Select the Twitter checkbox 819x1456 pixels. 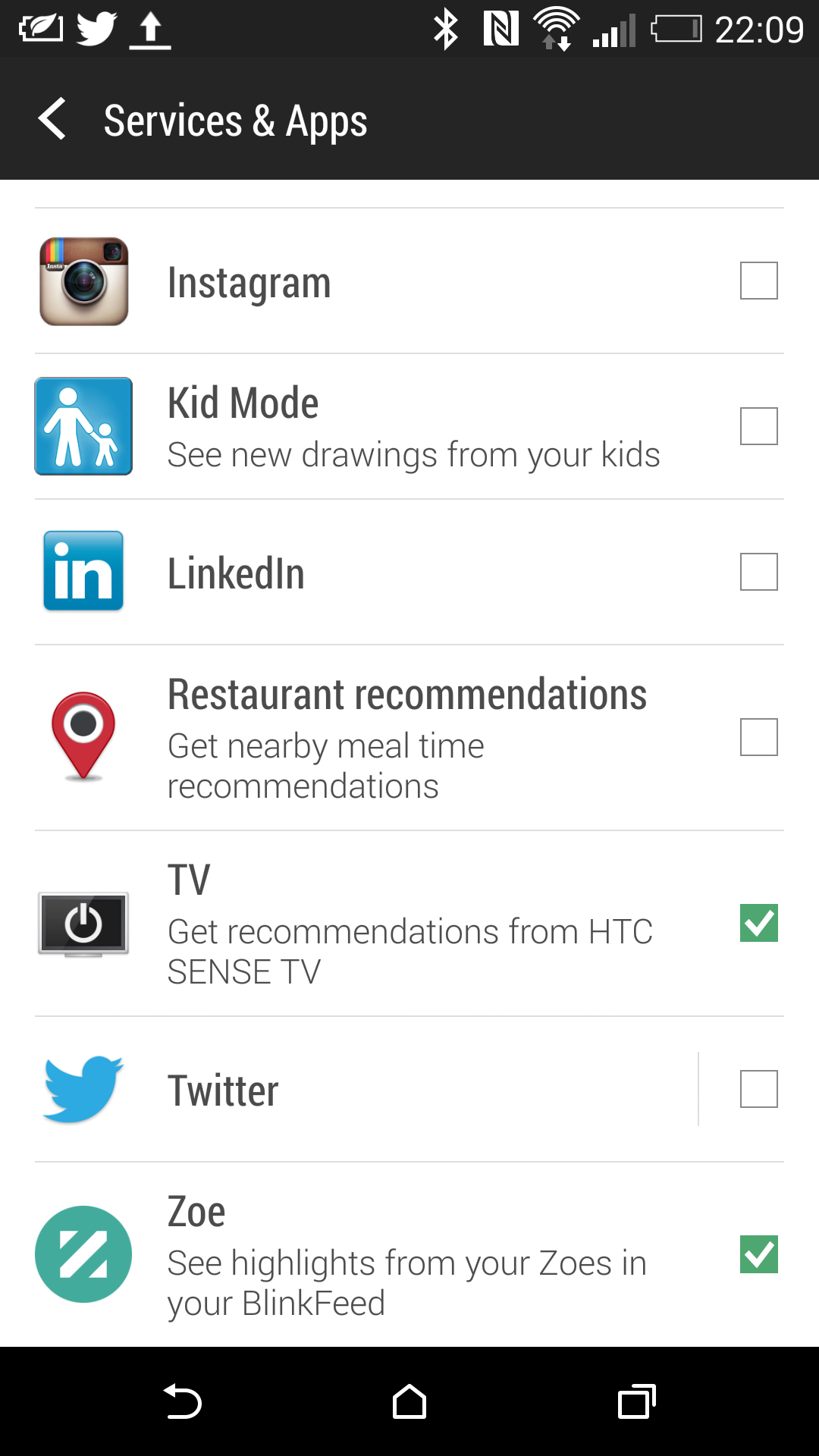click(758, 1089)
